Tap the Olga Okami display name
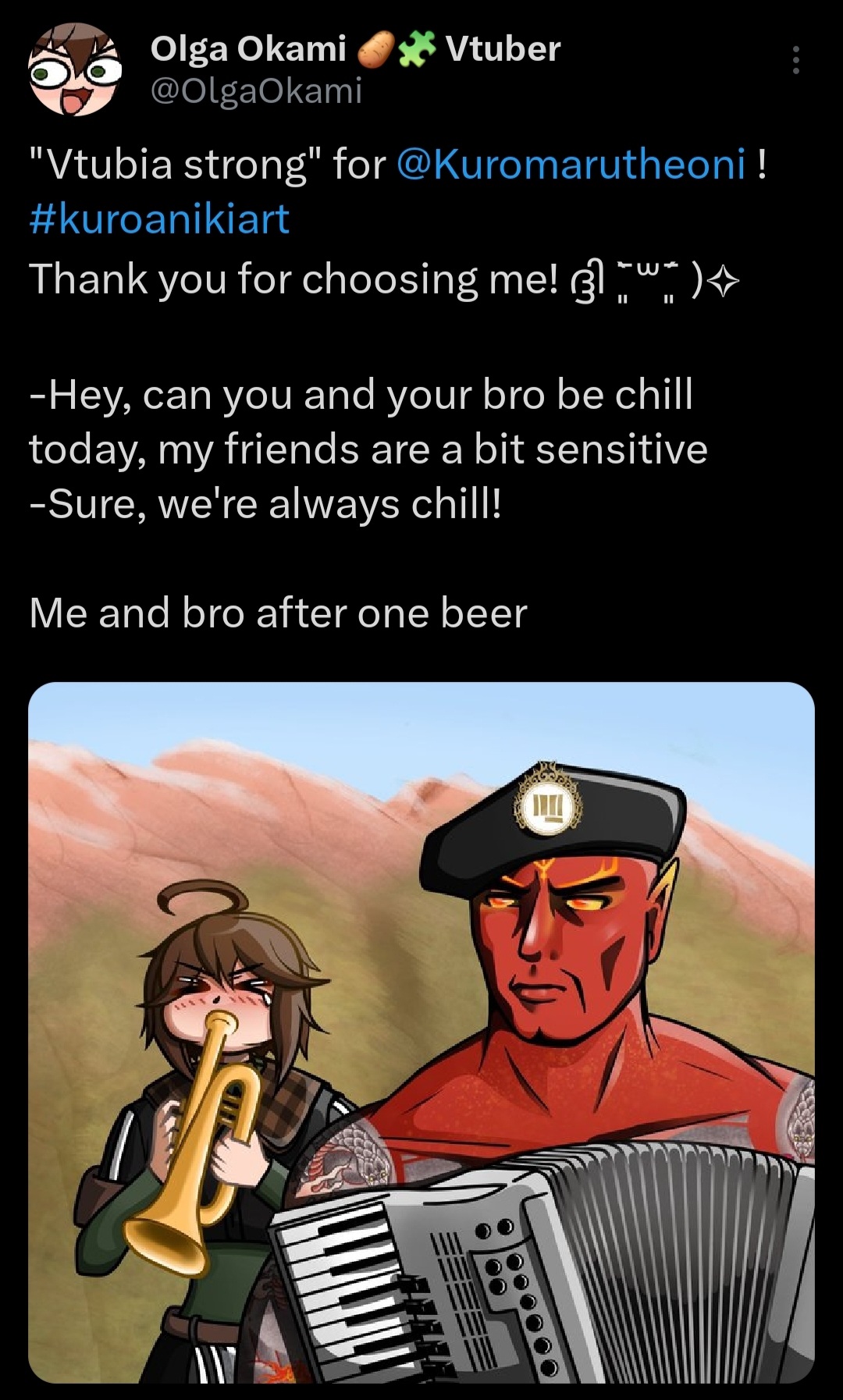Viewport: 843px width, 1400px height. coord(248,49)
